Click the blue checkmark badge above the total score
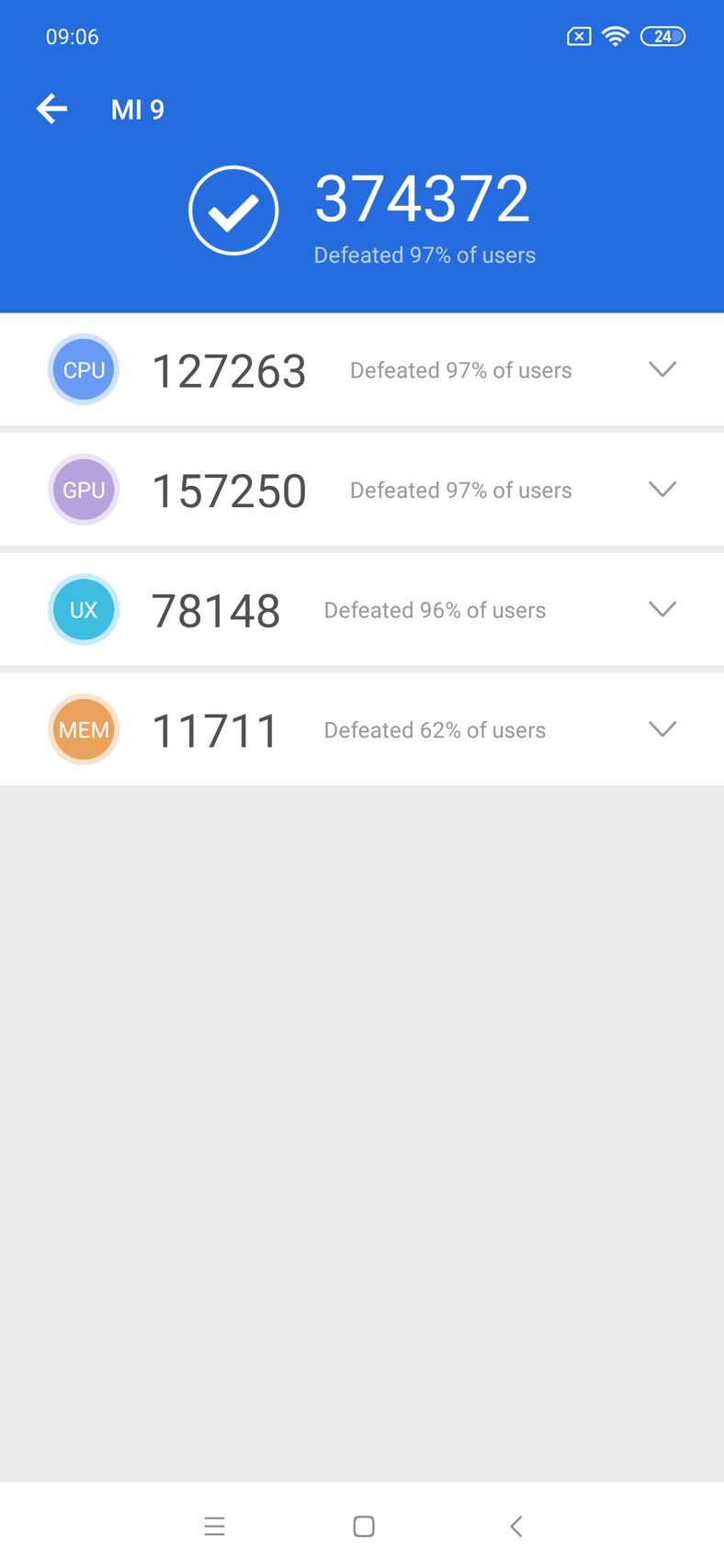The width and height of the screenshot is (724, 1568). click(x=233, y=209)
